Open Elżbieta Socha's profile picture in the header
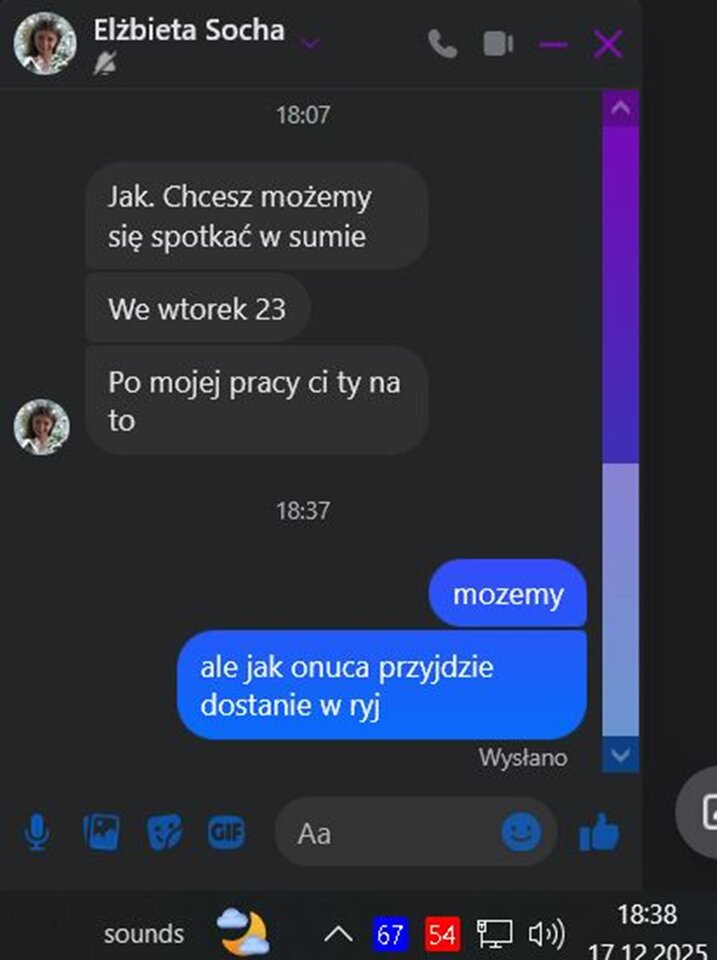The width and height of the screenshot is (717, 960). coord(45,44)
